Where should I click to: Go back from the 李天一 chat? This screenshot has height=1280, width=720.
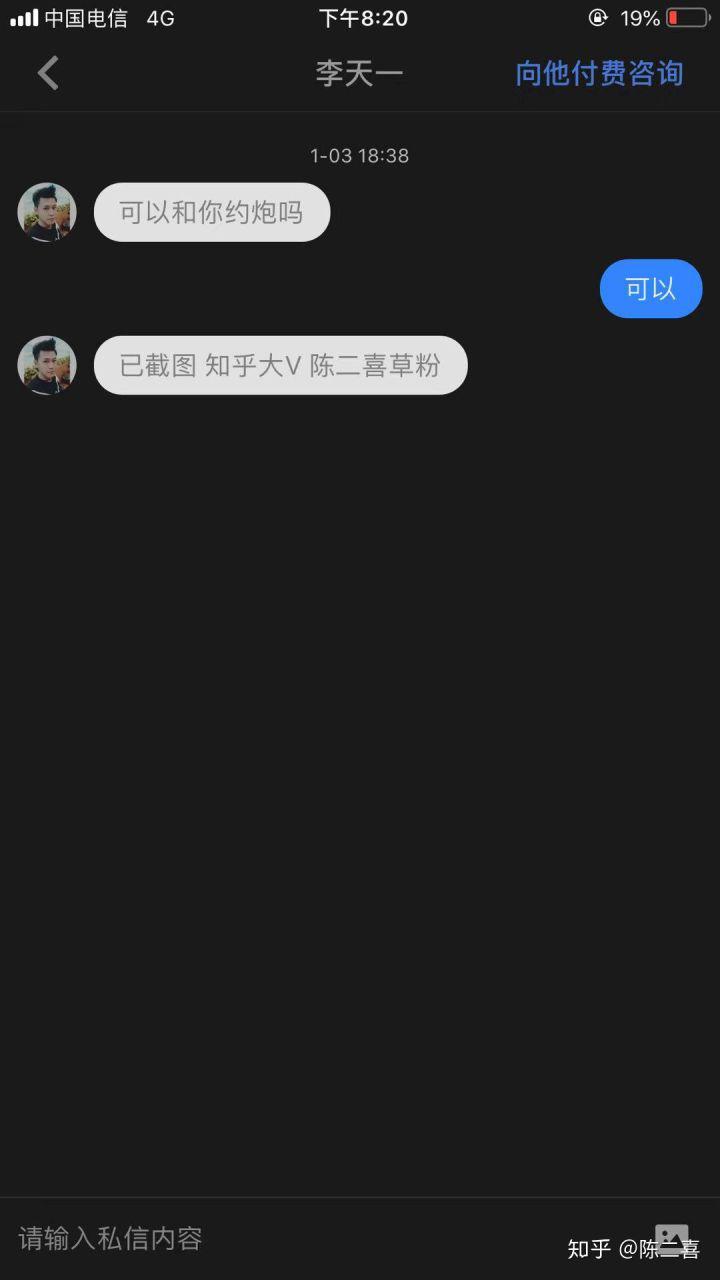[48, 73]
